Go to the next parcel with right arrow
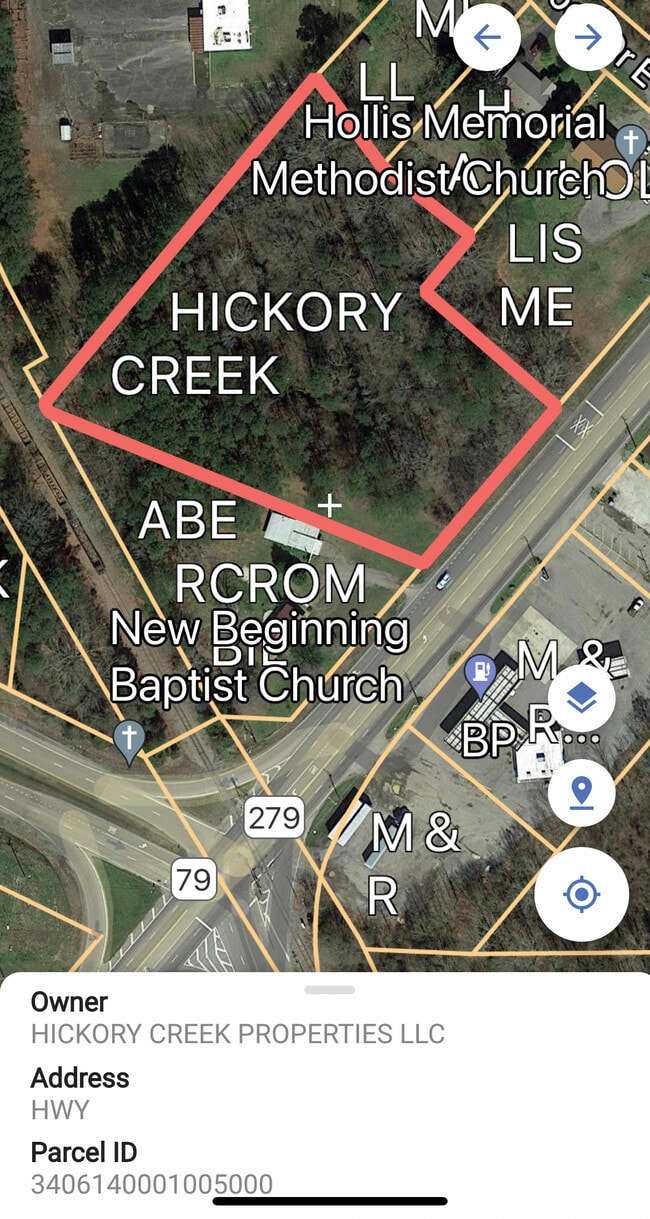 (x=588, y=38)
